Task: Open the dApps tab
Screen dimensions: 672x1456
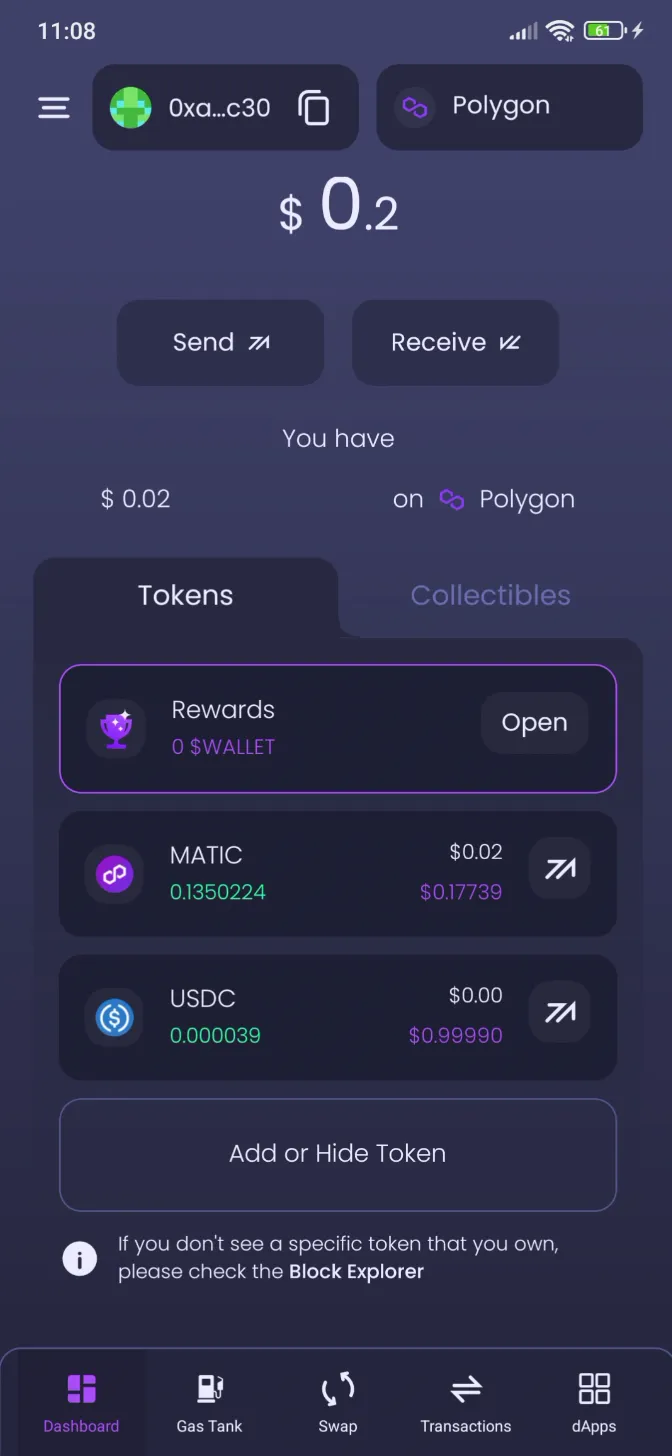Action: (594, 1402)
